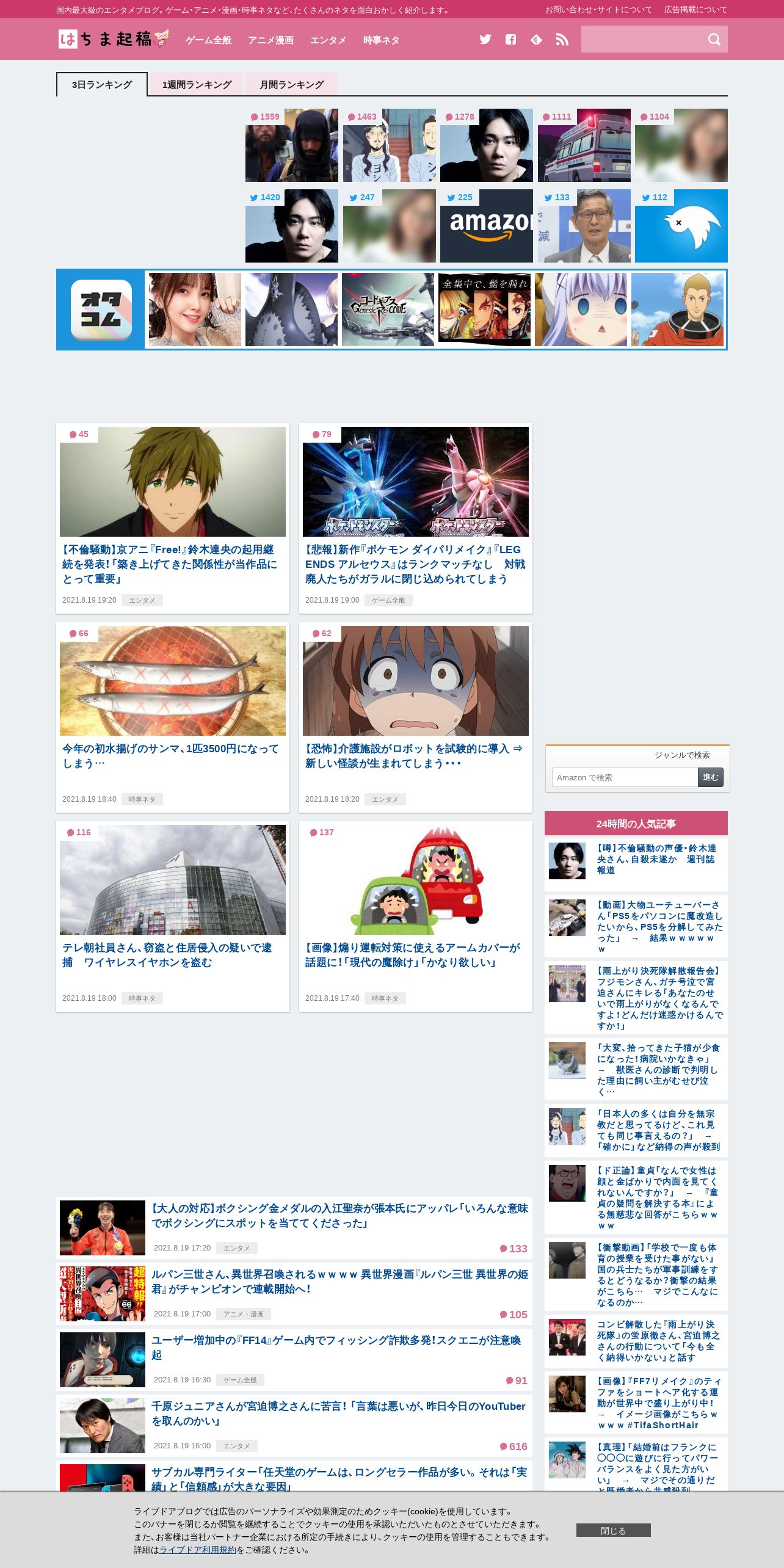Dismiss the cookie banner with 閉じる
784x1568 pixels.
tap(614, 1530)
